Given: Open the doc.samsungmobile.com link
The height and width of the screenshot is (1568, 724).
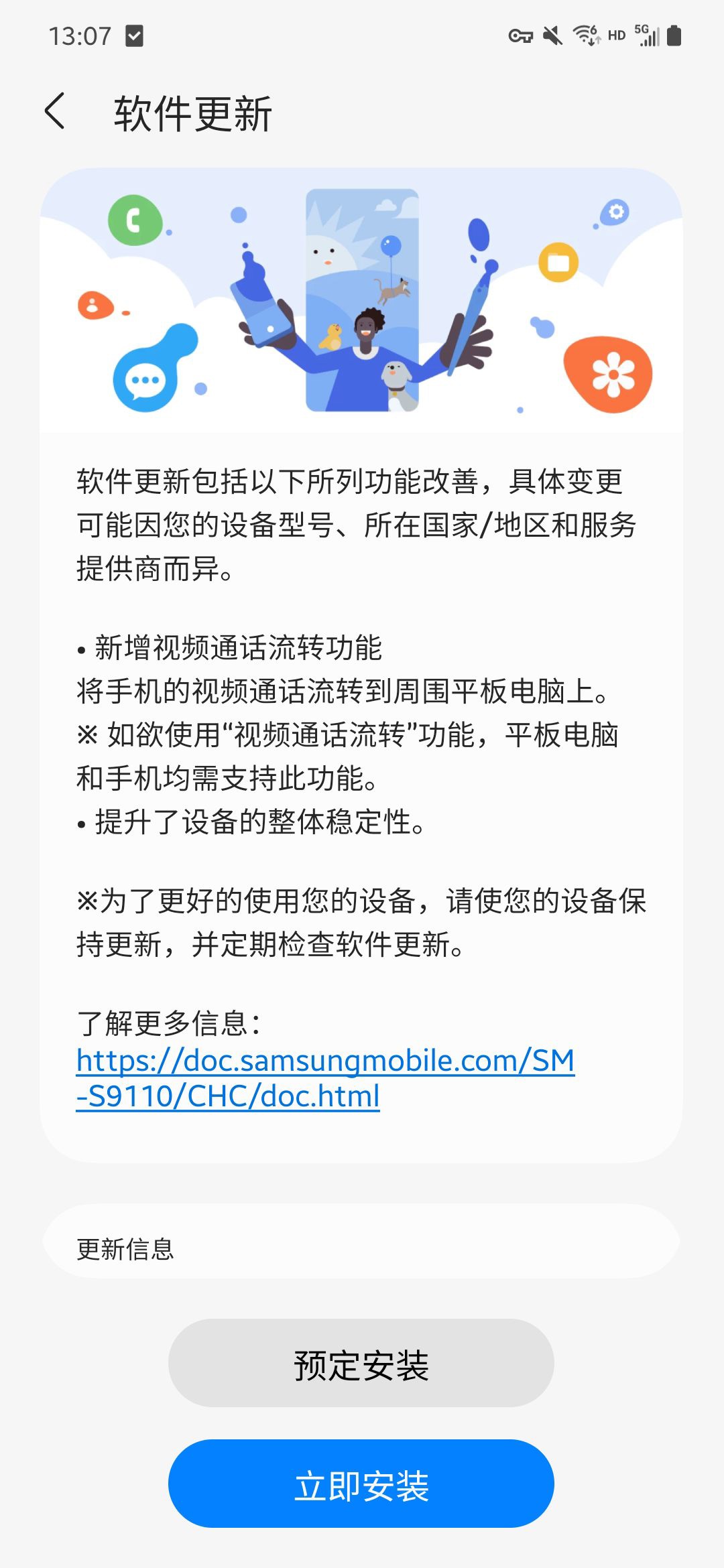Looking at the screenshot, I should click(325, 1078).
